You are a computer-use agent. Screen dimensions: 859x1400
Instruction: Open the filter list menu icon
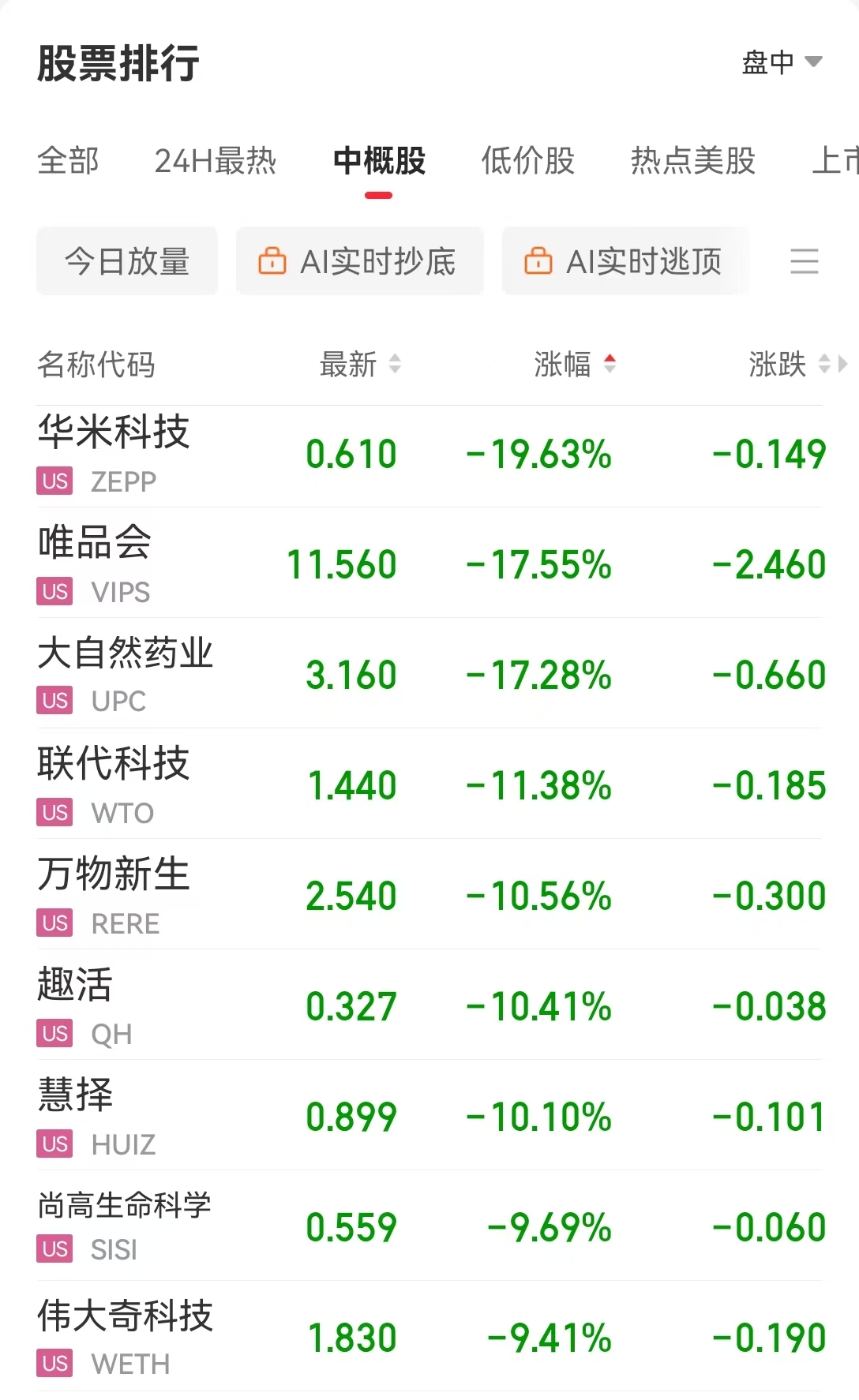(805, 261)
